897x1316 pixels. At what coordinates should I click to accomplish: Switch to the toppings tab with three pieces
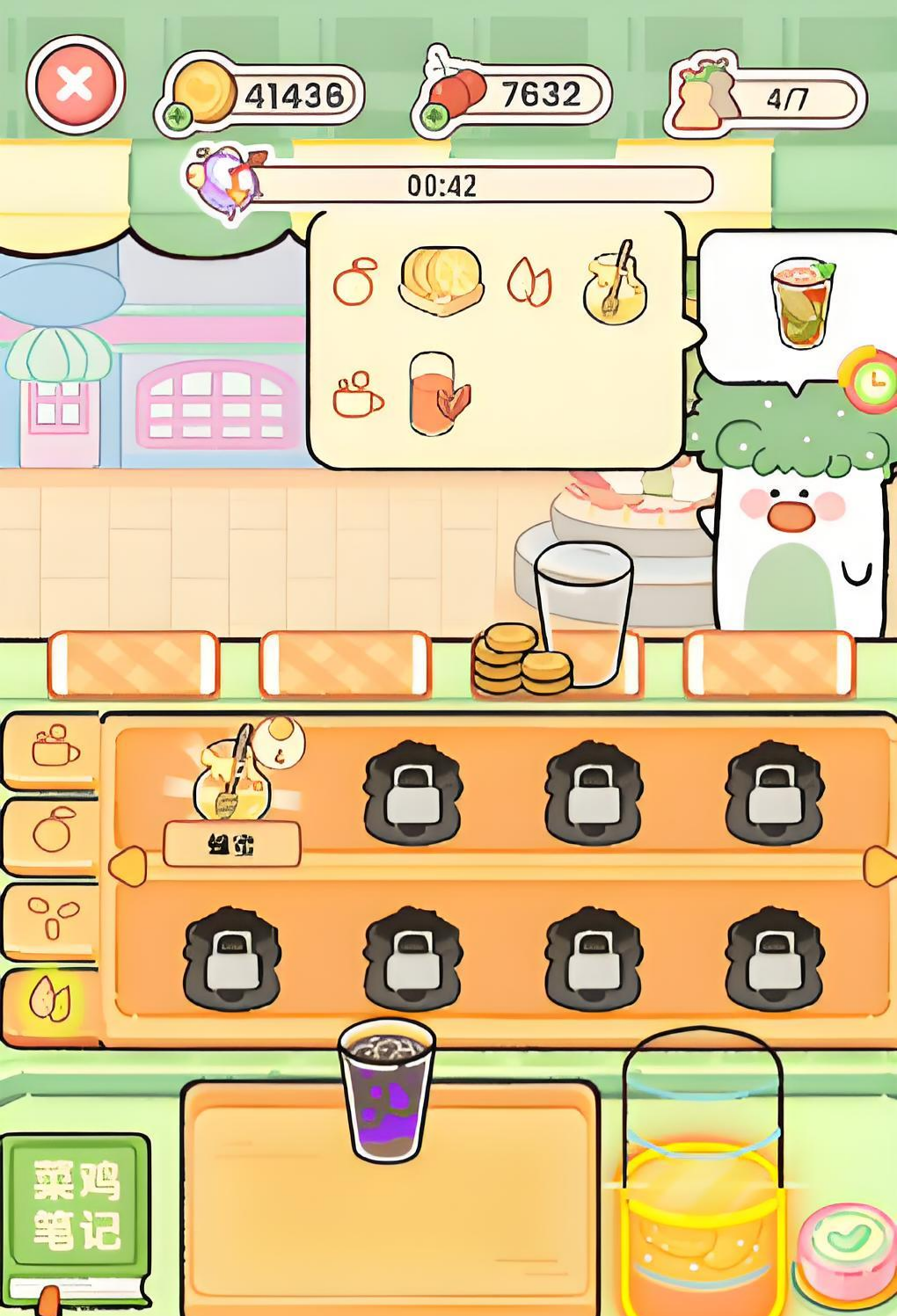tap(53, 919)
